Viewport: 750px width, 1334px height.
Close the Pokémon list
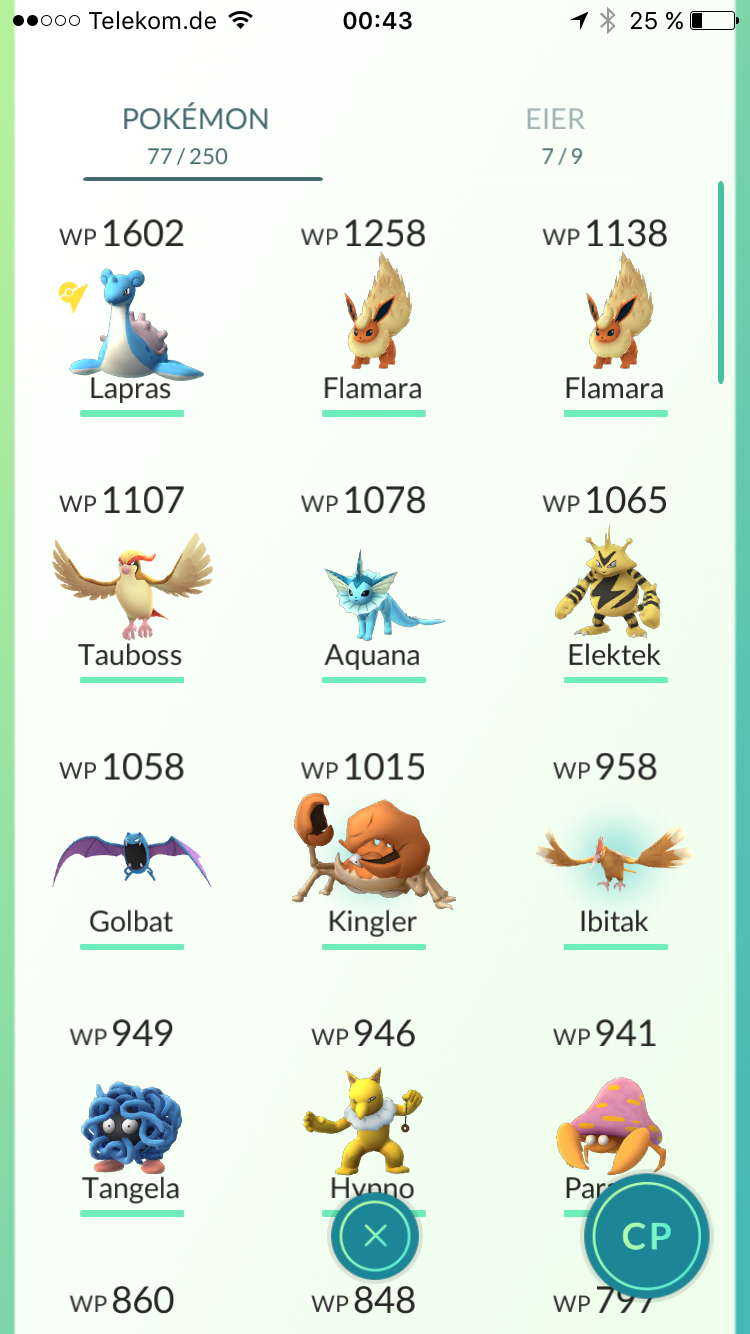pyautogui.click(x=375, y=1237)
